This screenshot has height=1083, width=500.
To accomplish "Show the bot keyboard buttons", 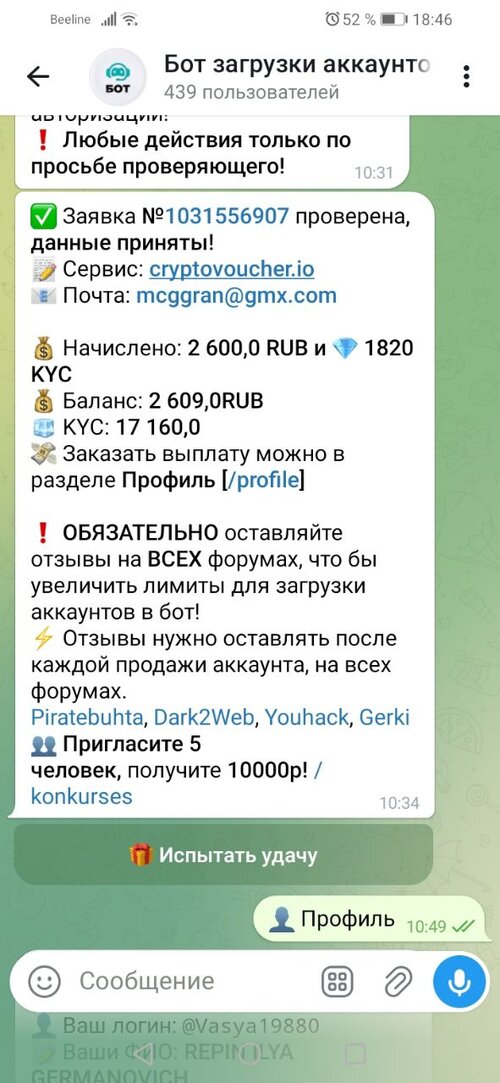I will point(337,981).
